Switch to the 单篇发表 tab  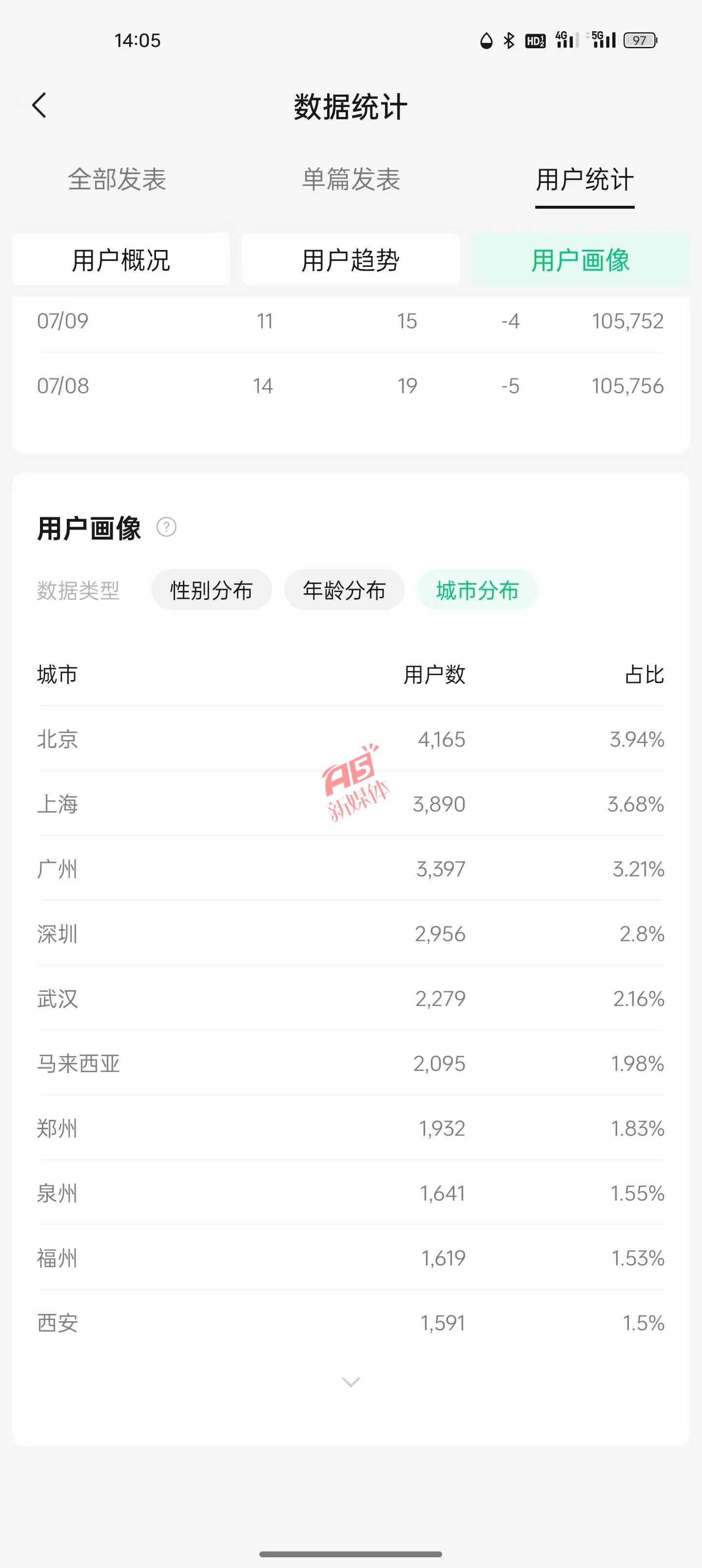[x=351, y=179]
